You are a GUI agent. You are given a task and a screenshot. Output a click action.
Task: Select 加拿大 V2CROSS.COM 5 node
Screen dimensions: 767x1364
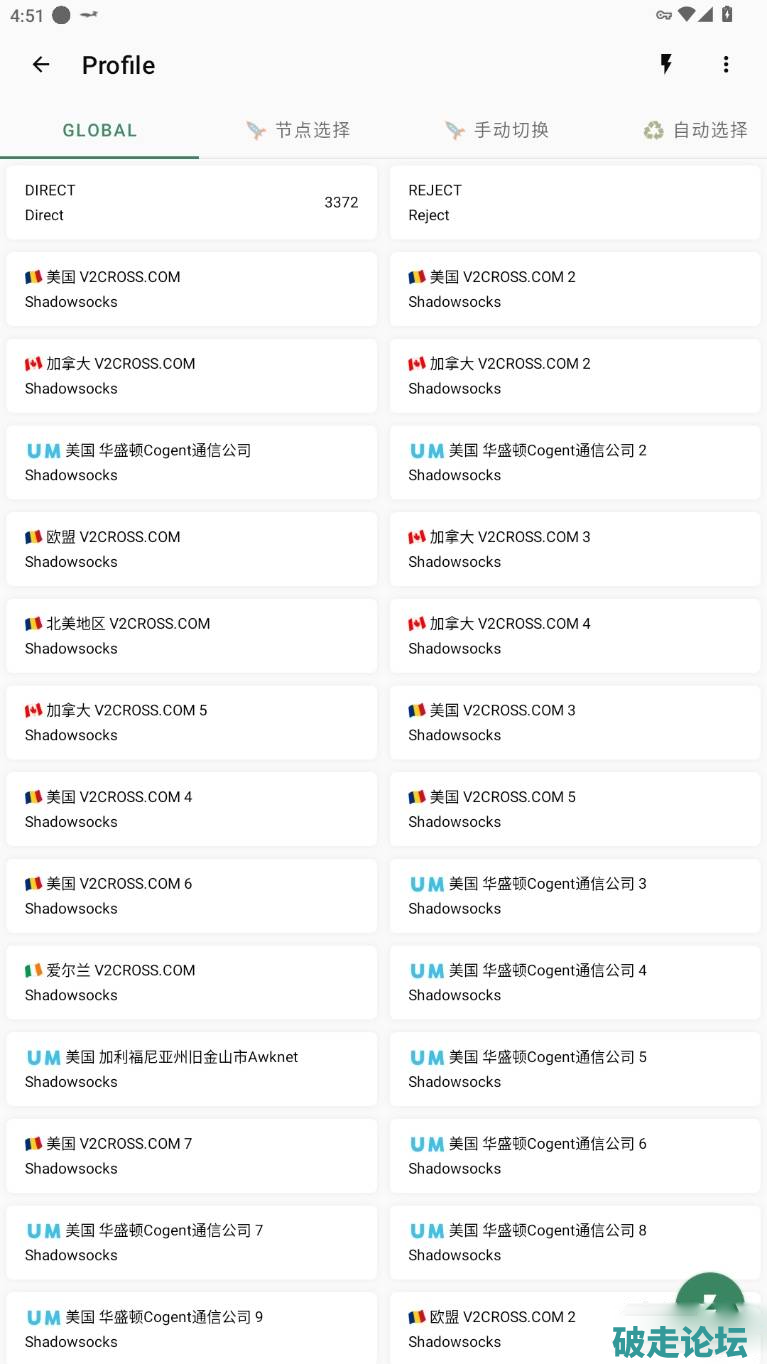point(191,722)
